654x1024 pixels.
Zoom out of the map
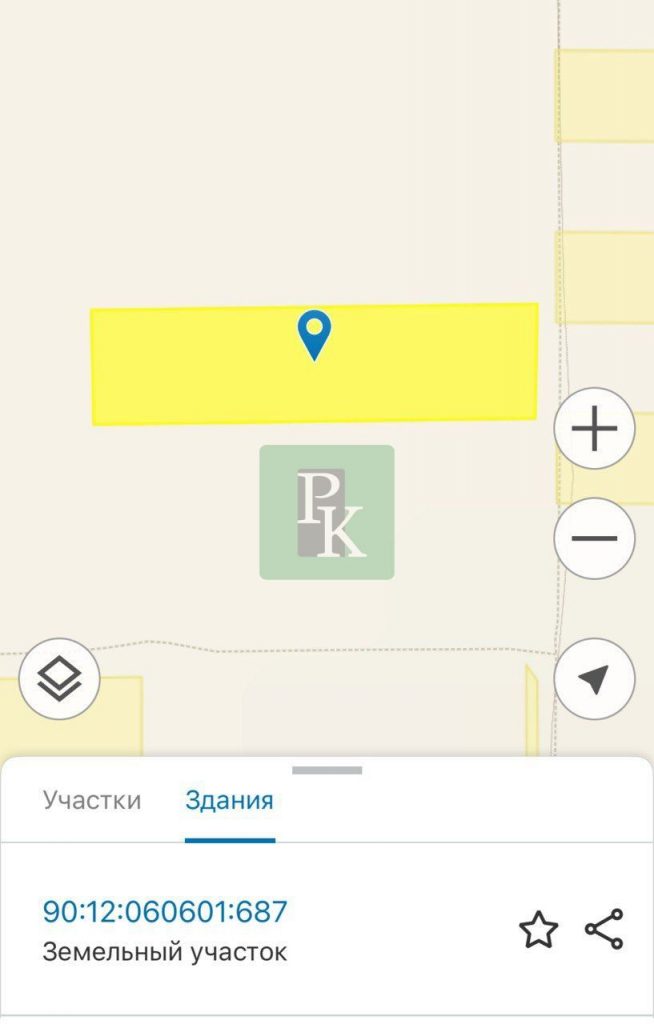595,539
